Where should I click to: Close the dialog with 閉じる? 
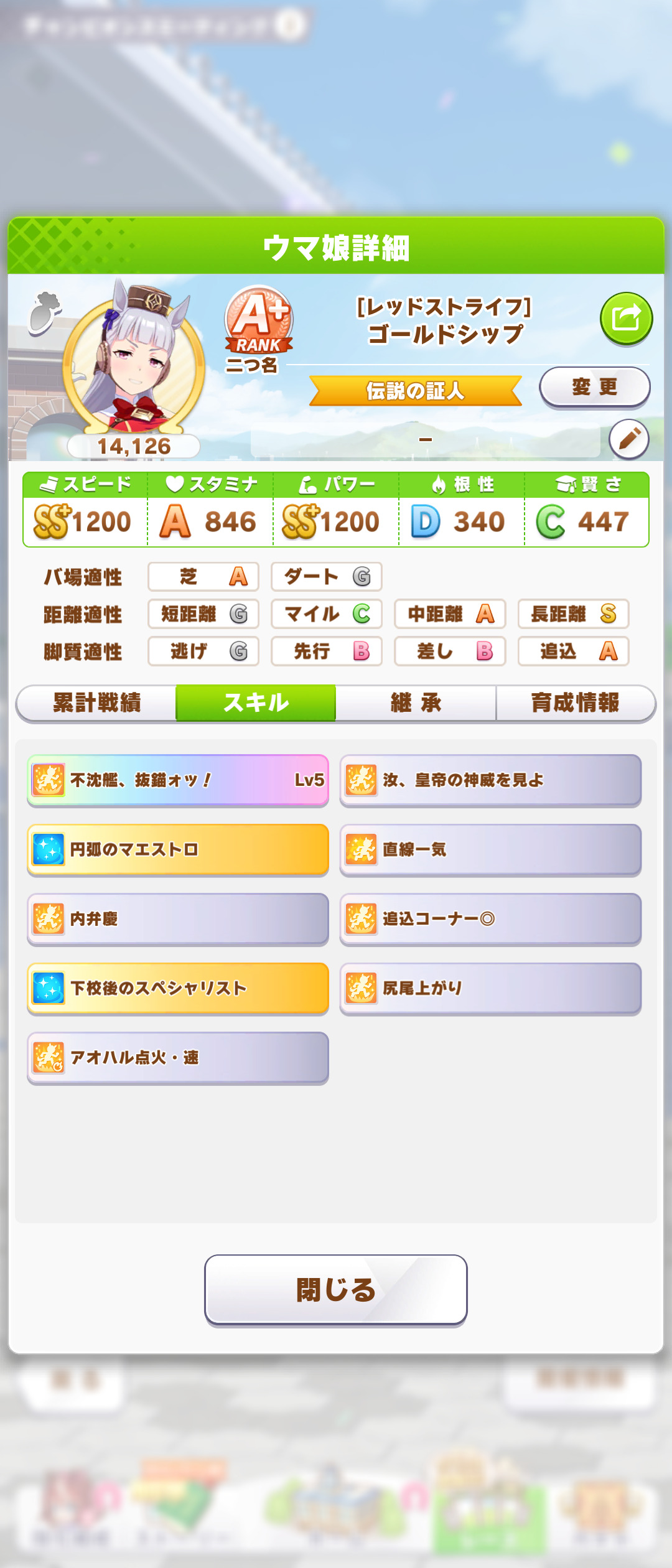[336, 1289]
